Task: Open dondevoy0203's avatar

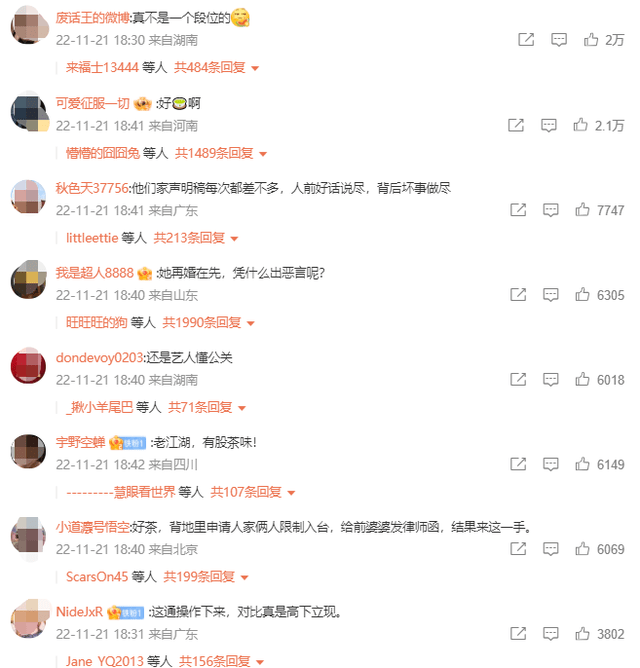Action: pos(28,366)
